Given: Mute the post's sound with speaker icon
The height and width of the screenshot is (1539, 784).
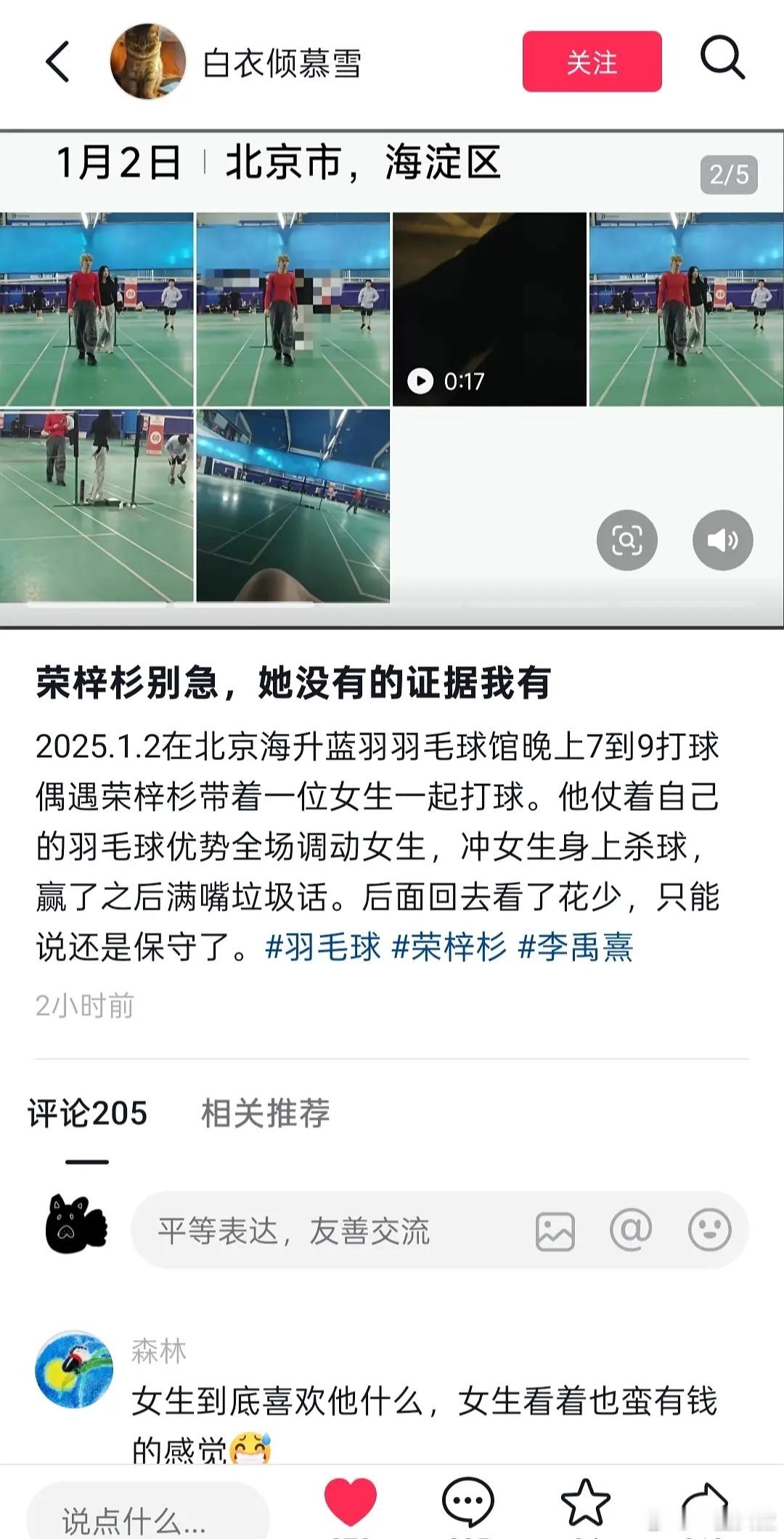Looking at the screenshot, I should click(x=723, y=540).
